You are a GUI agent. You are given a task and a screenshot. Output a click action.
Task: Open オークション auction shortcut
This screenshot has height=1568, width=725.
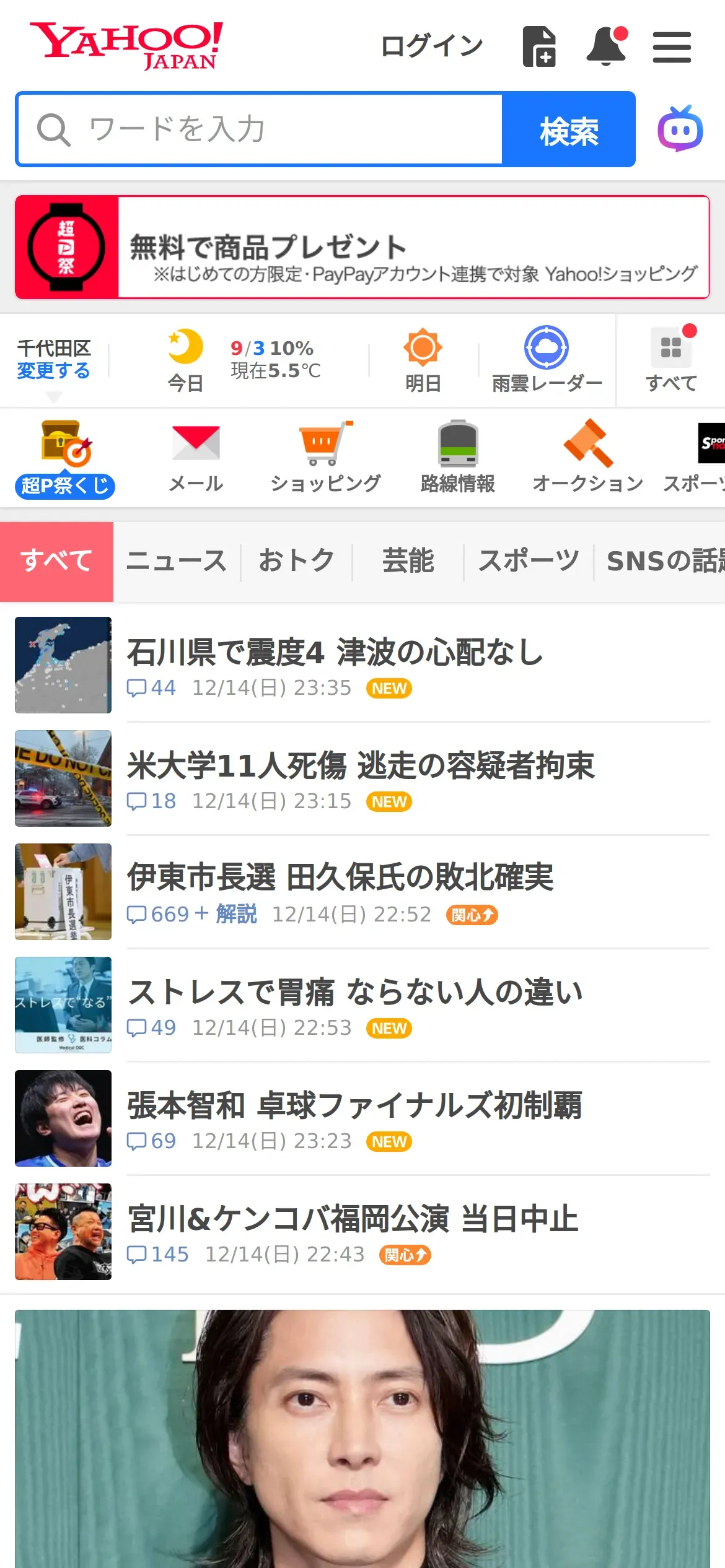(587, 457)
